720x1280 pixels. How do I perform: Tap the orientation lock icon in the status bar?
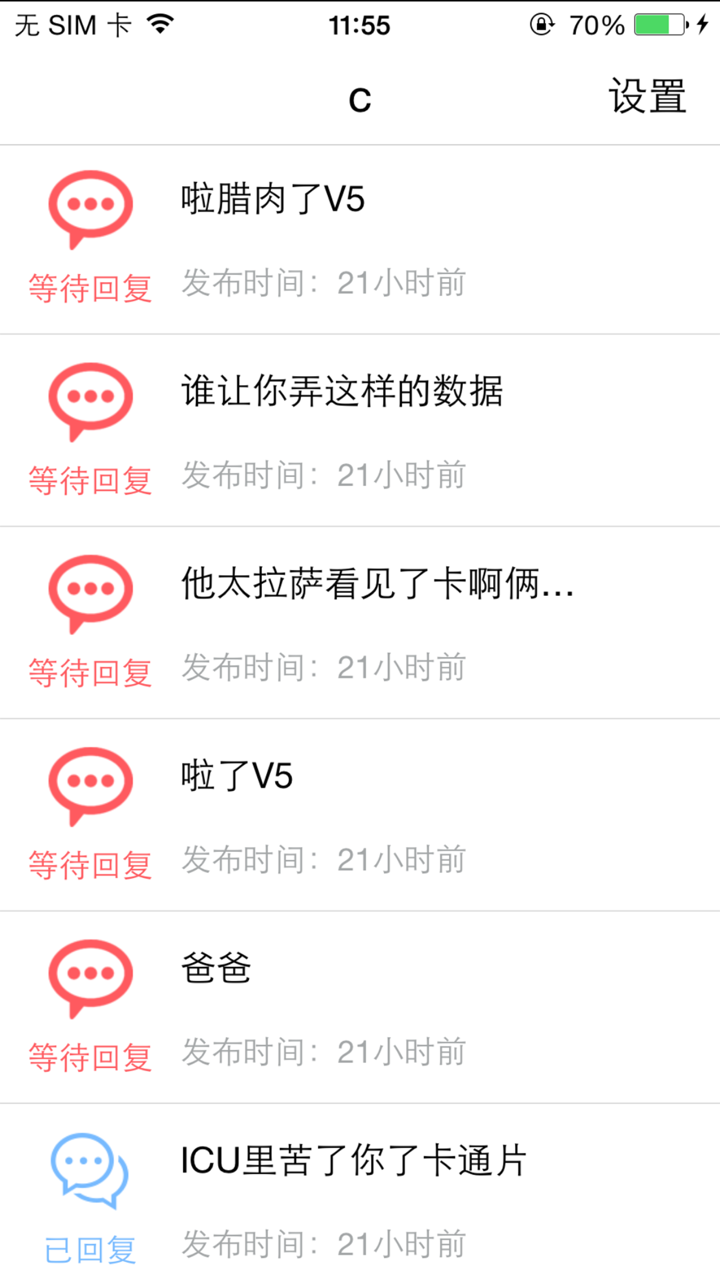tap(542, 23)
